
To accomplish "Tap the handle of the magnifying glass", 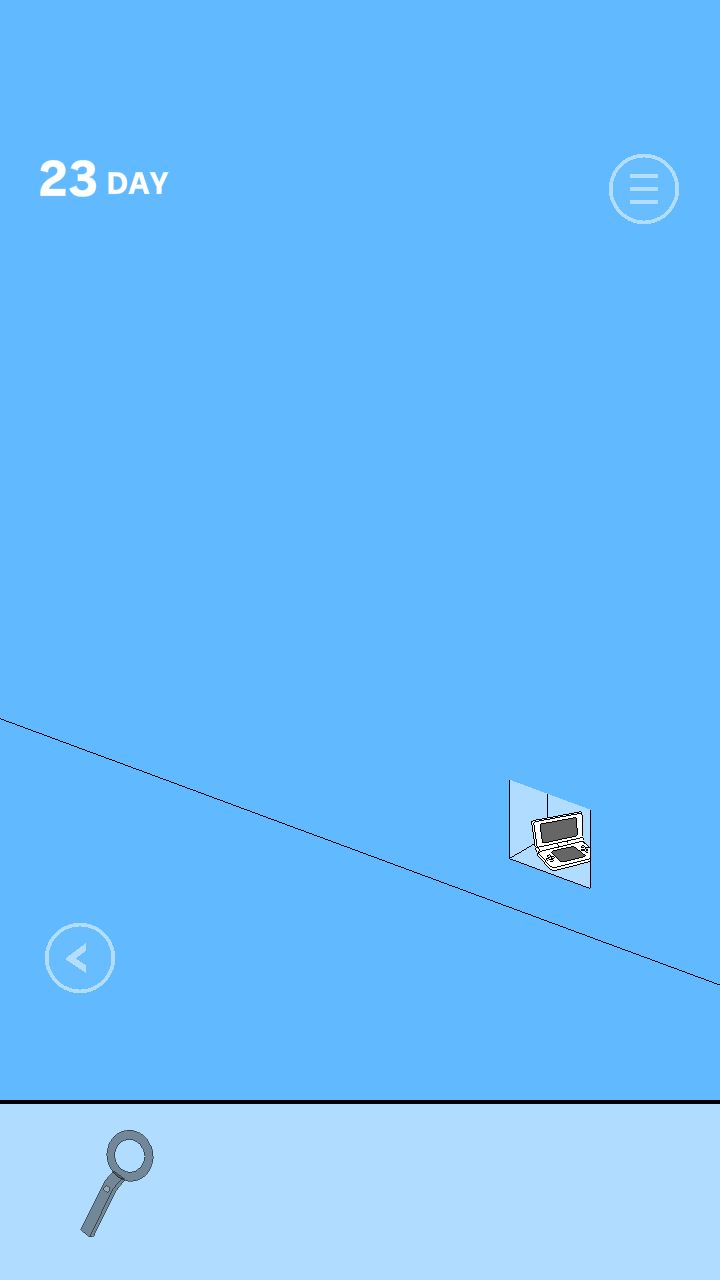I will [x=97, y=1212].
